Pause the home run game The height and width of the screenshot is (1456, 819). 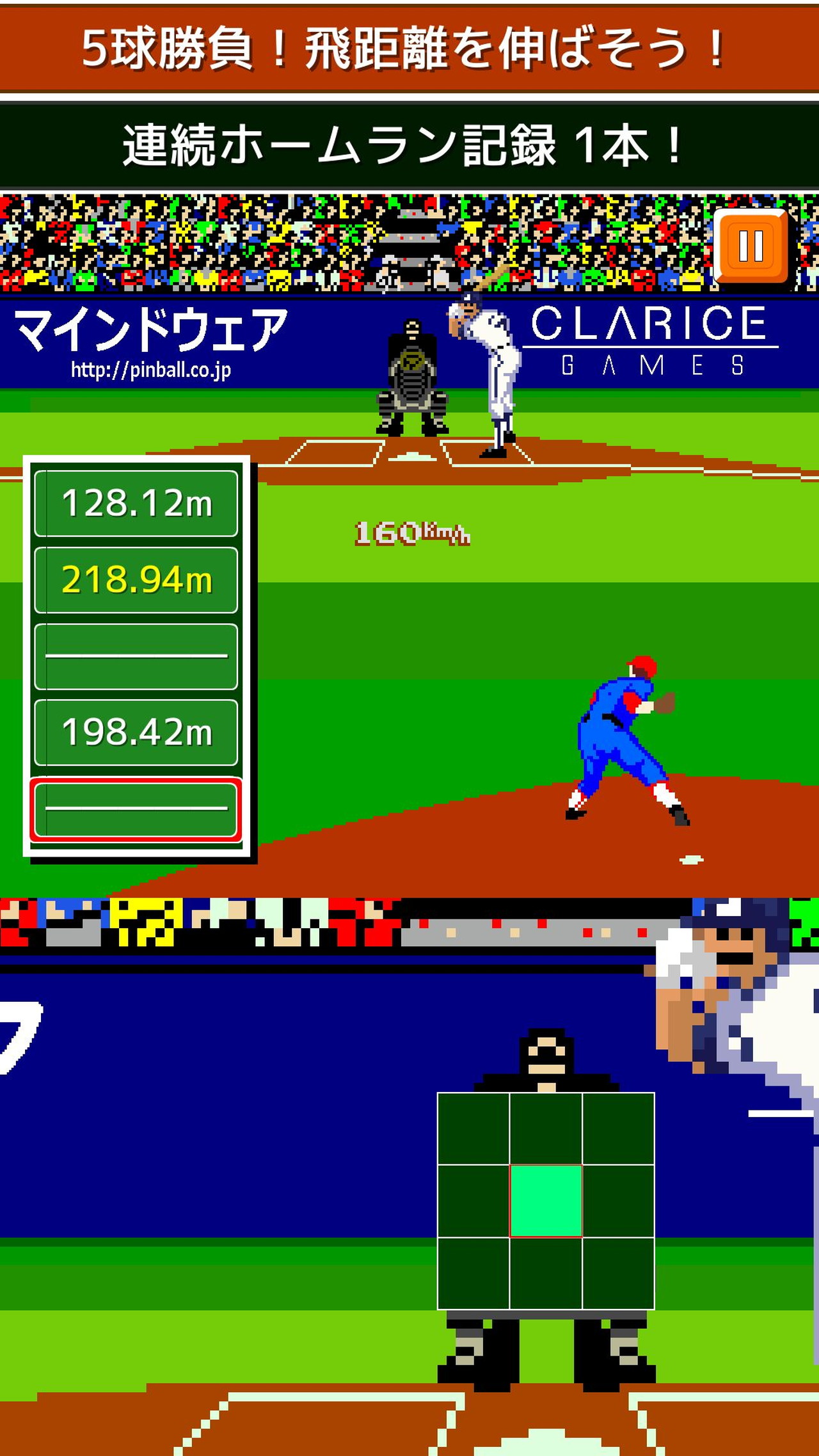point(751,246)
